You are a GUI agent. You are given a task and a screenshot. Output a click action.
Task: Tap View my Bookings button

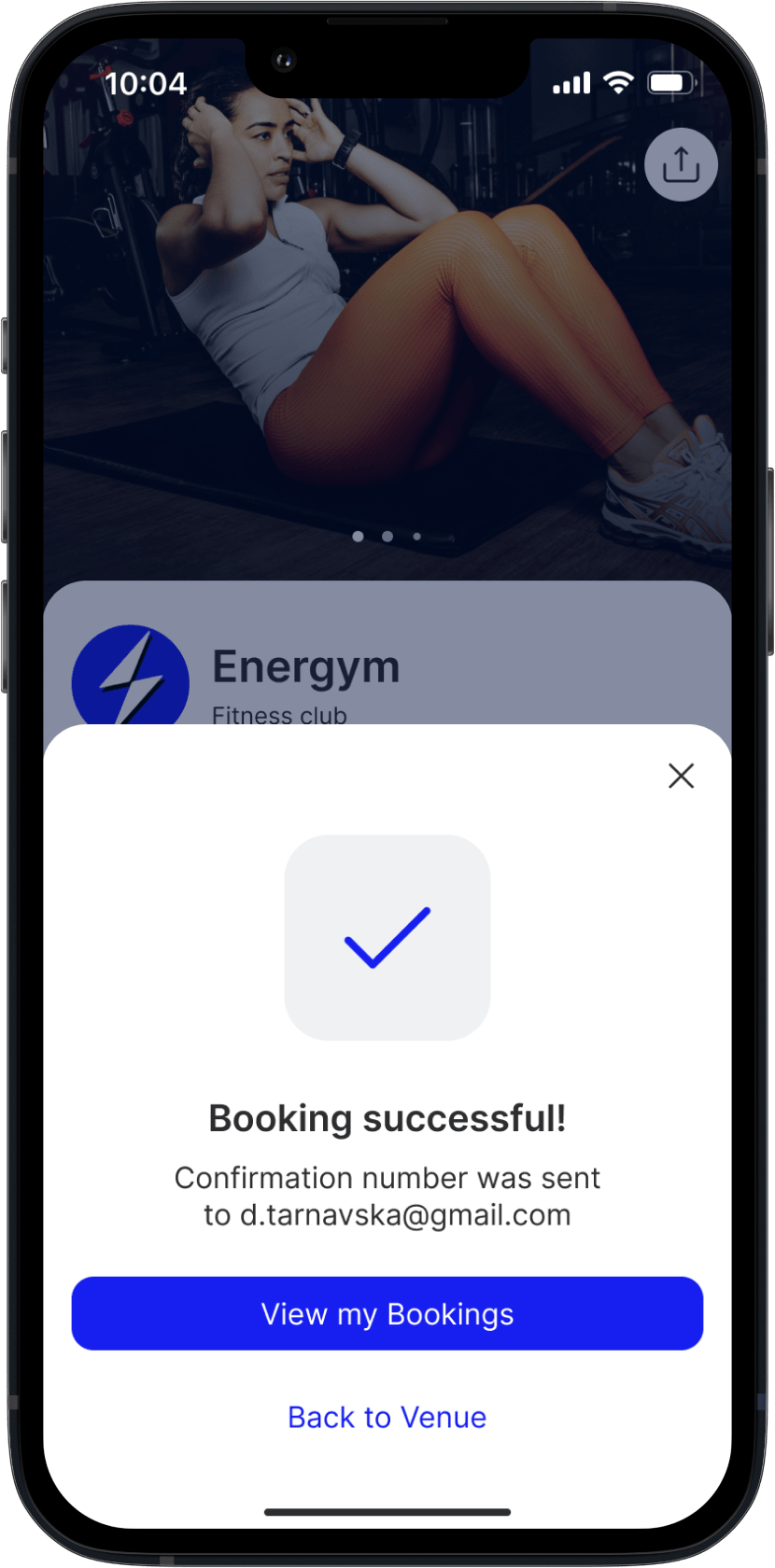pyautogui.click(x=387, y=1313)
